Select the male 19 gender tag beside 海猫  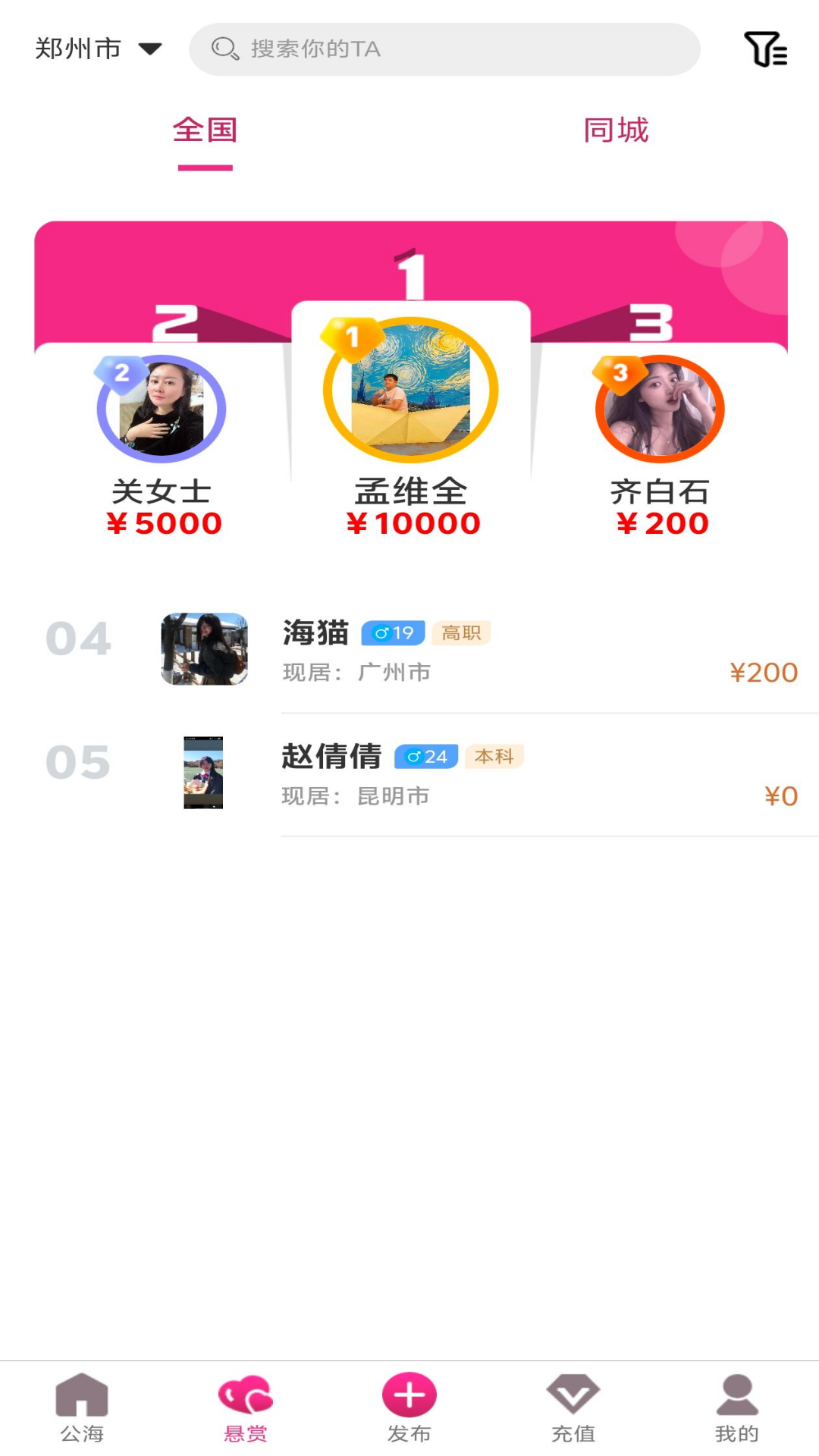click(394, 632)
